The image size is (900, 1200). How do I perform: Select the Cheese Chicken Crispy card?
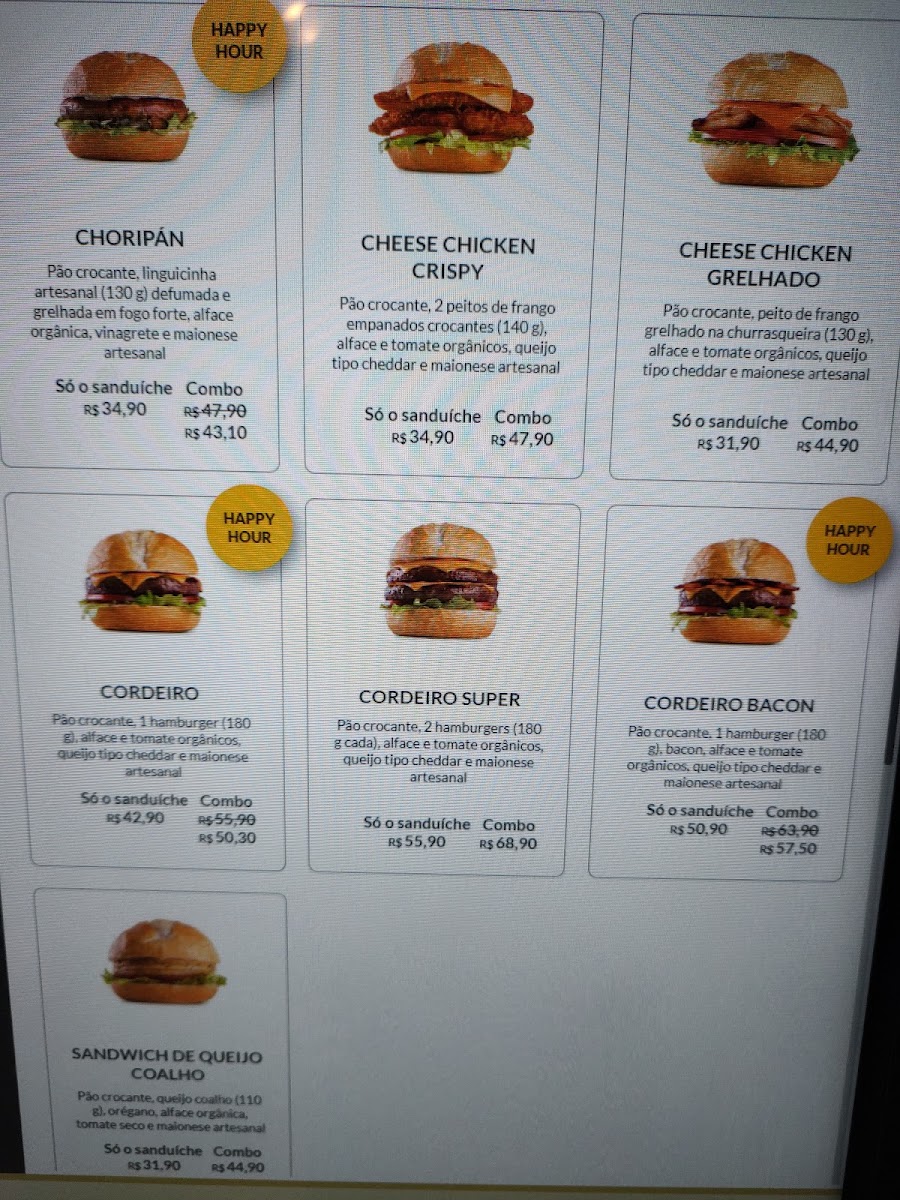point(447,258)
